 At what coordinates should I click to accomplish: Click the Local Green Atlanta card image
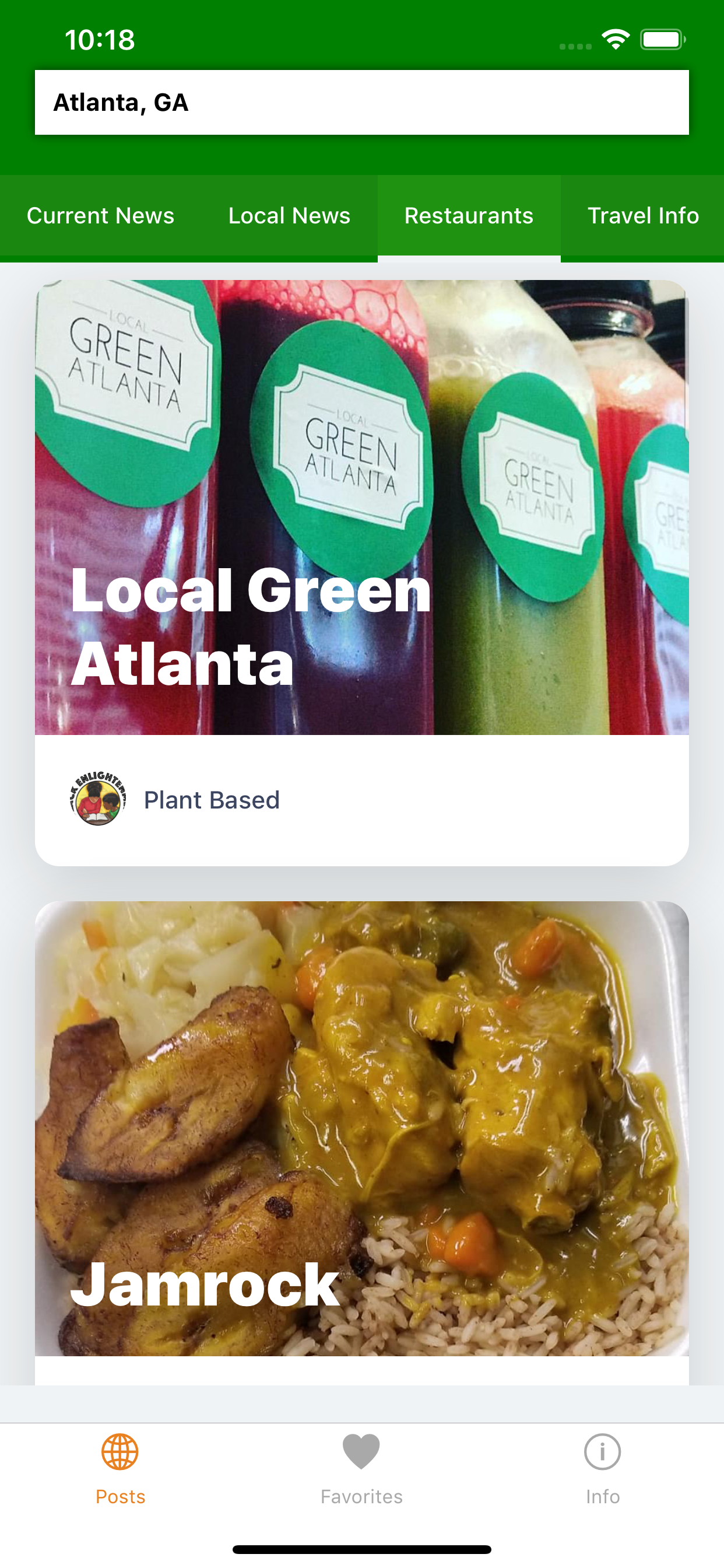(362, 508)
